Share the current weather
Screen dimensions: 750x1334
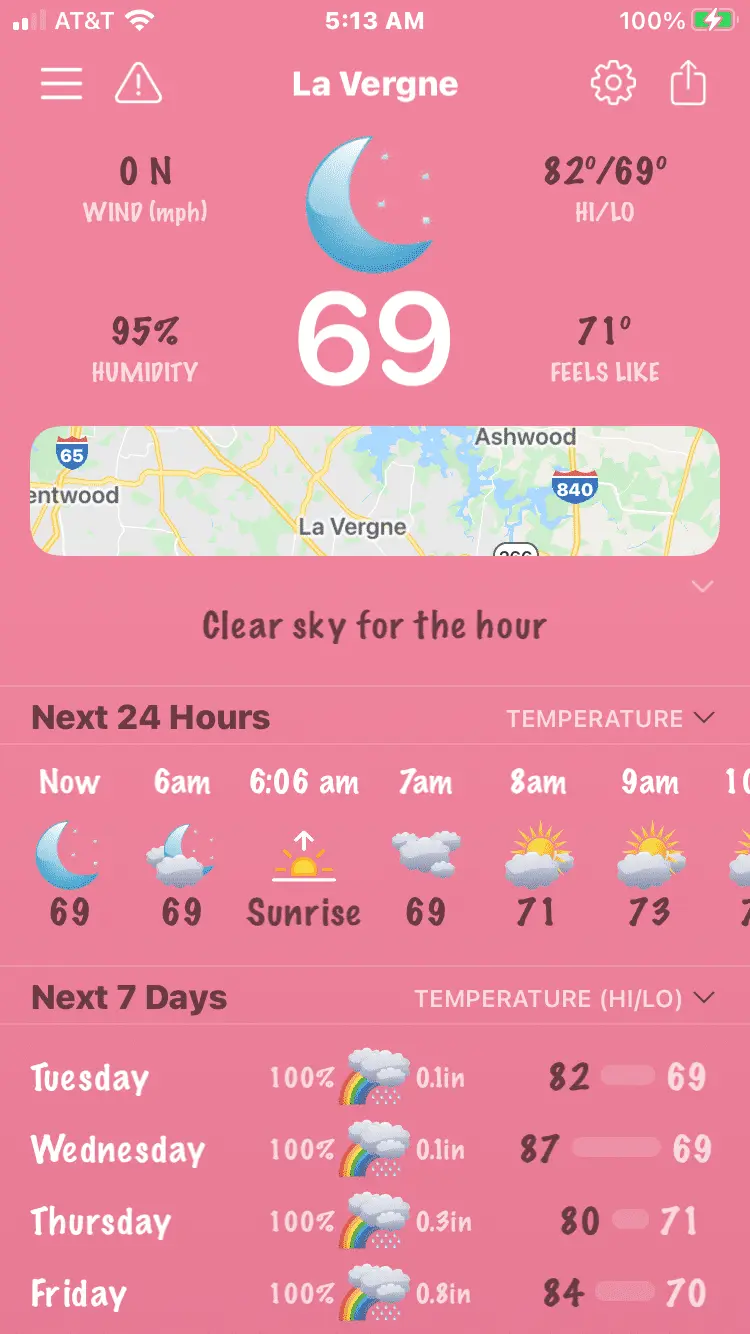688,84
